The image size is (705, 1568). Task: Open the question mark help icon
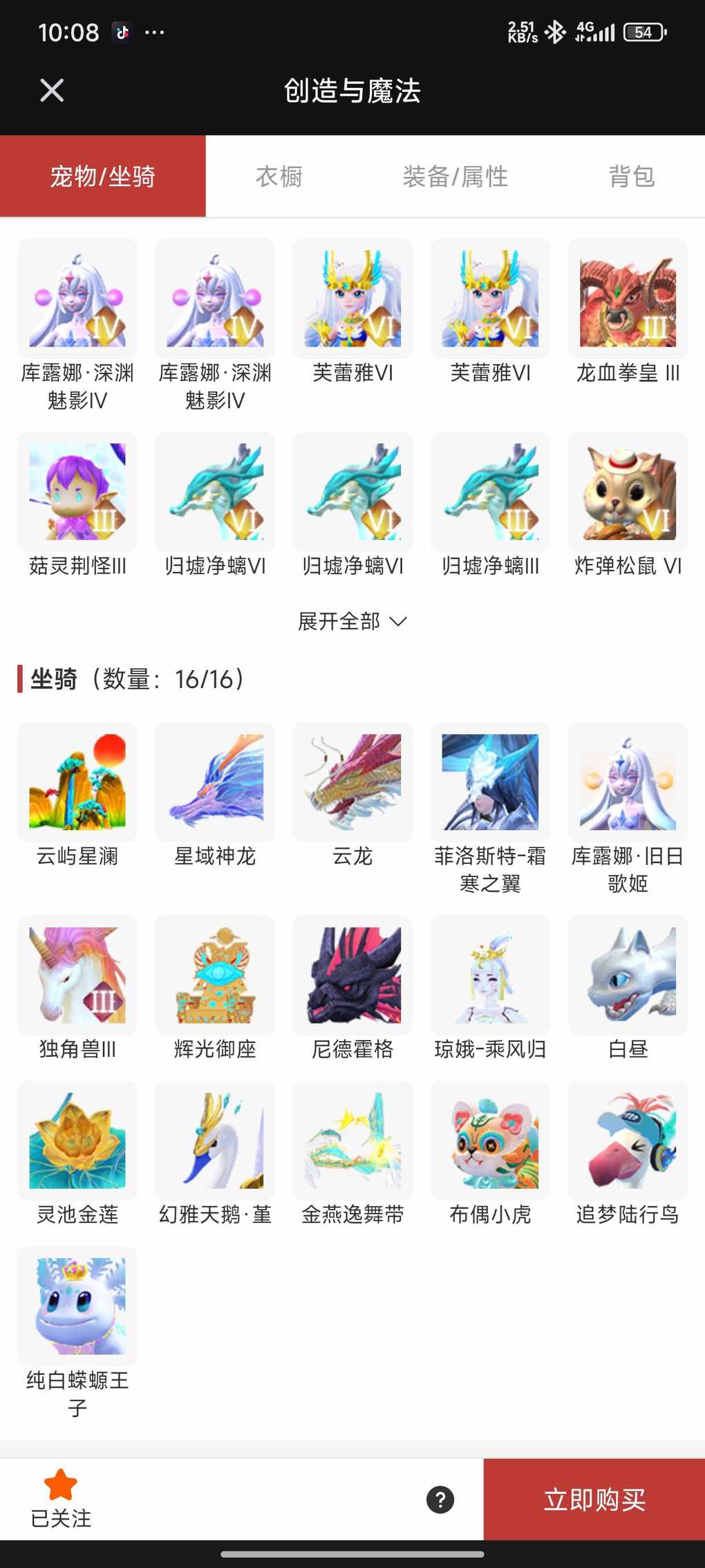(440, 1500)
